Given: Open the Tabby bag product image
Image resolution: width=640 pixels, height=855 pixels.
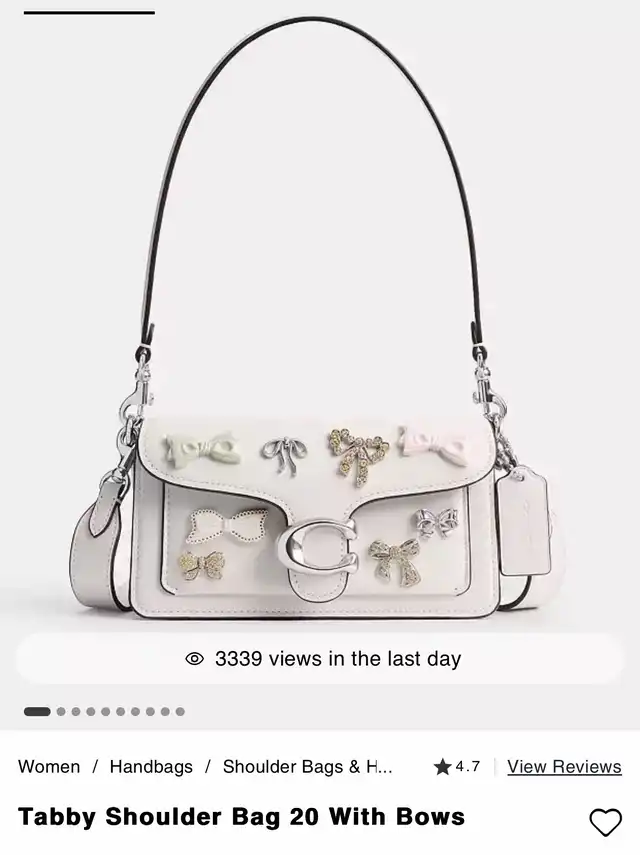Looking at the screenshot, I should 318,400.
